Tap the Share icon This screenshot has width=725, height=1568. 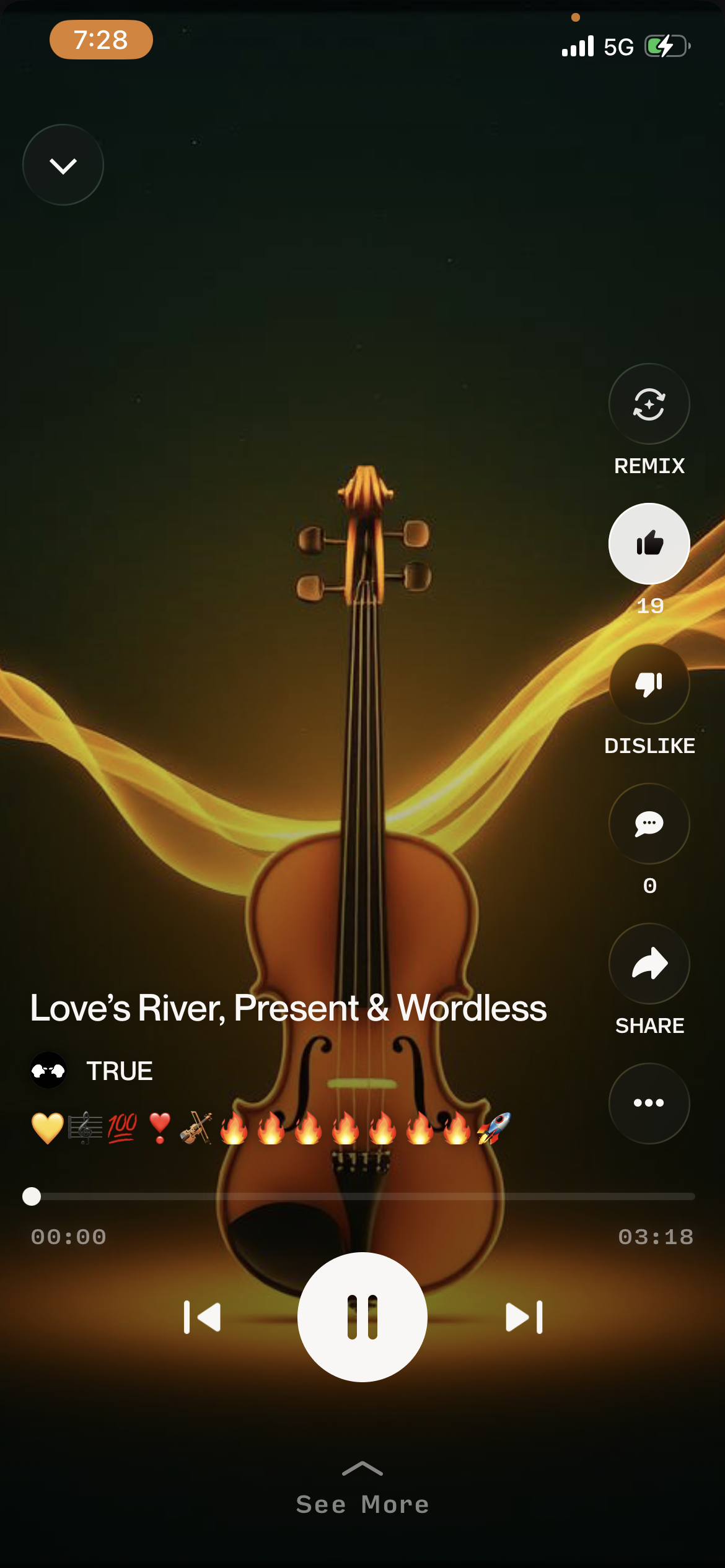click(649, 964)
